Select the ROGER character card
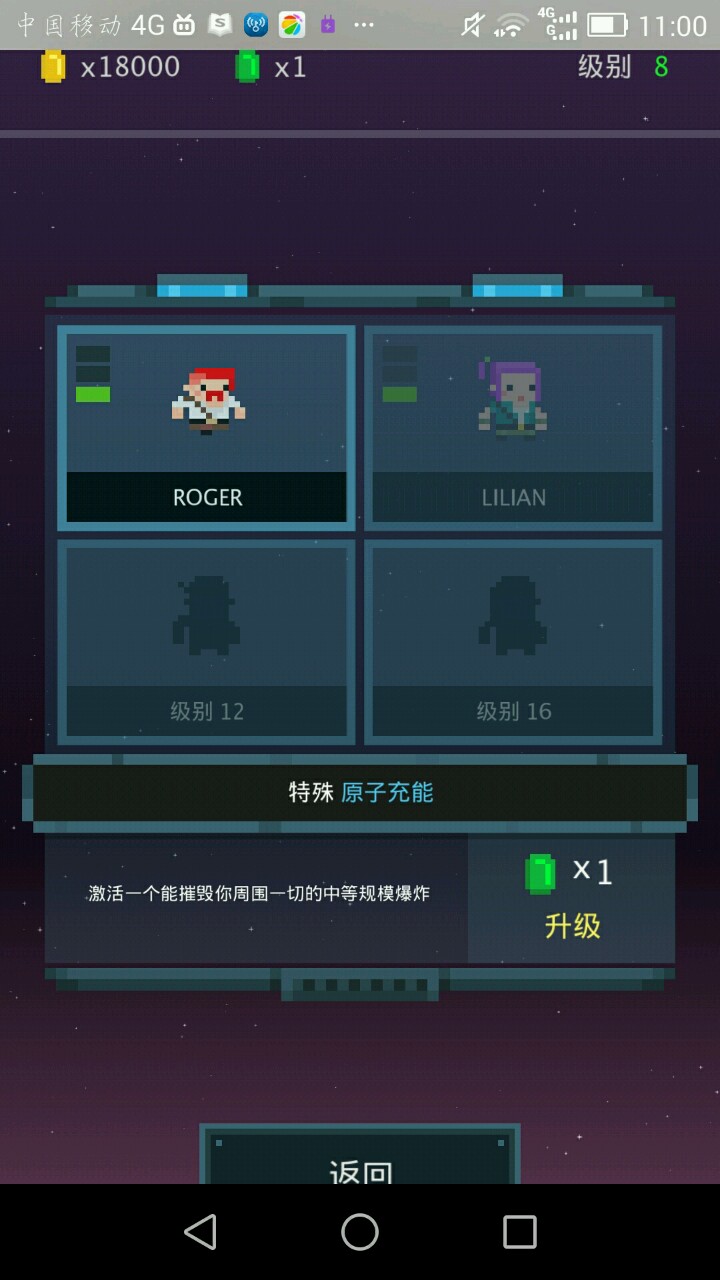The width and height of the screenshot is (720, 1280). (206, 427)
